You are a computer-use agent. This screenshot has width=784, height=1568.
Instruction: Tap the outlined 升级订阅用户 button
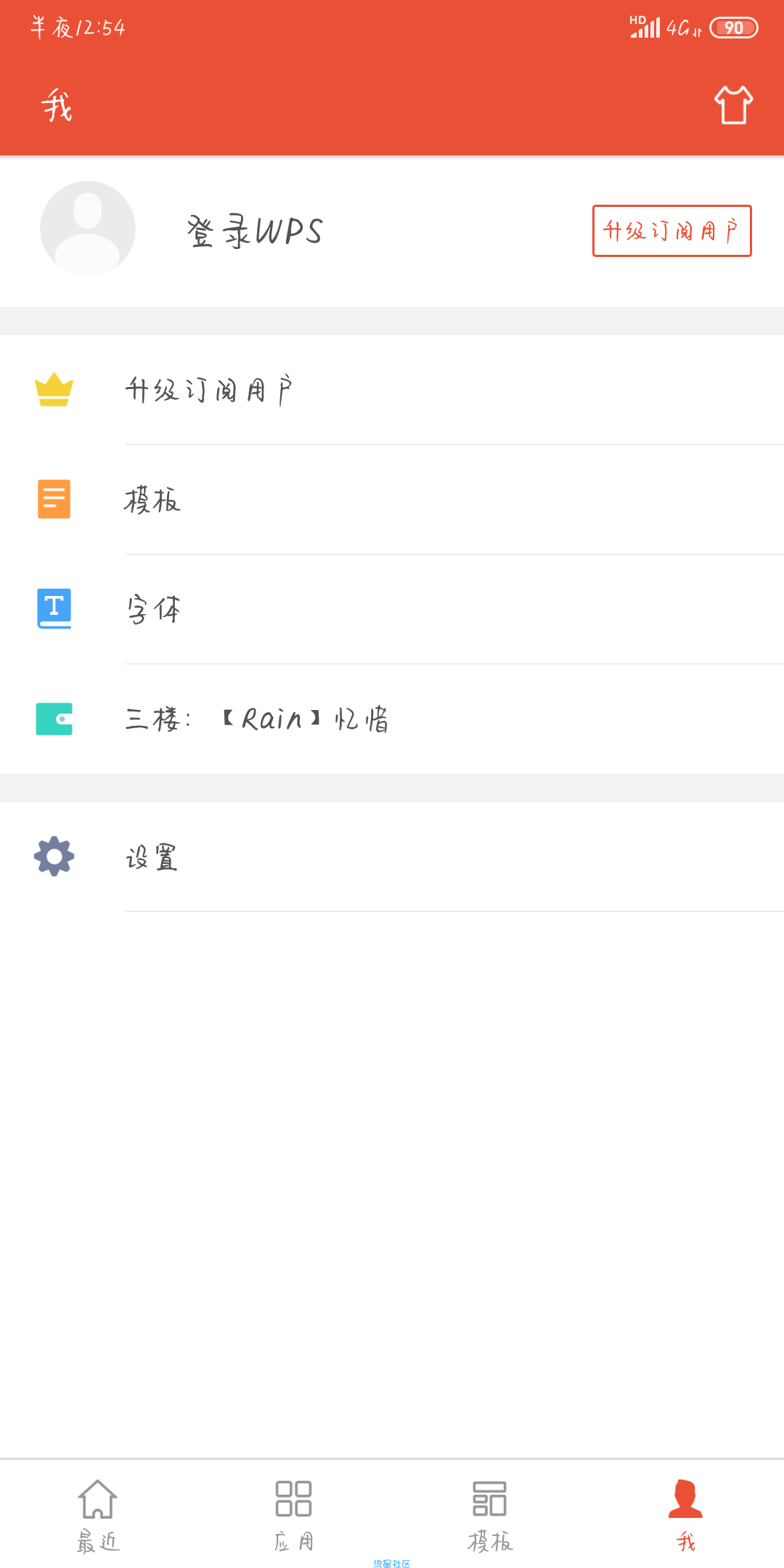coord(671,231)
